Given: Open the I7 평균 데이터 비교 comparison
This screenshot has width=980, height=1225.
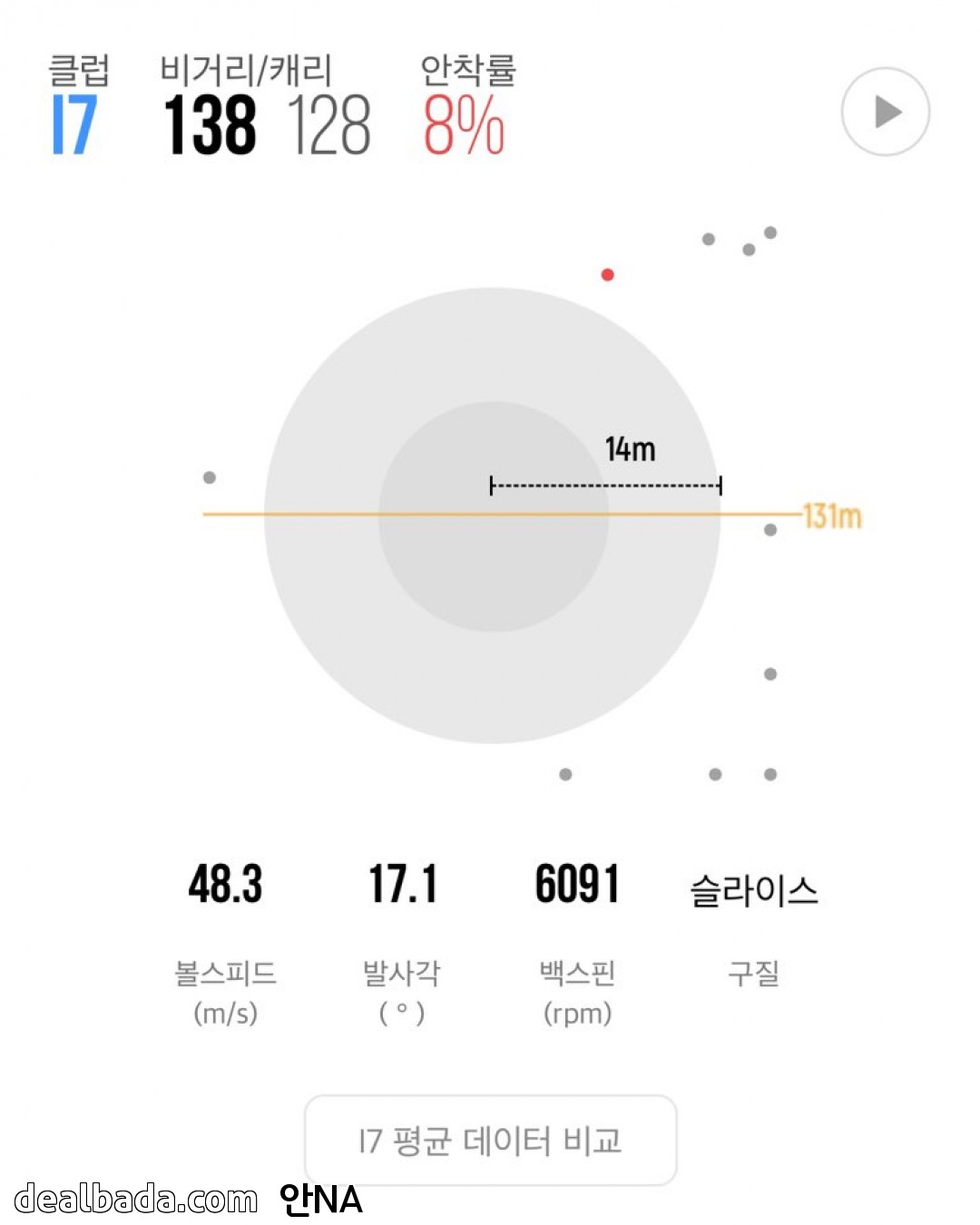Looking at the screenshot, I should (490, 1140).
